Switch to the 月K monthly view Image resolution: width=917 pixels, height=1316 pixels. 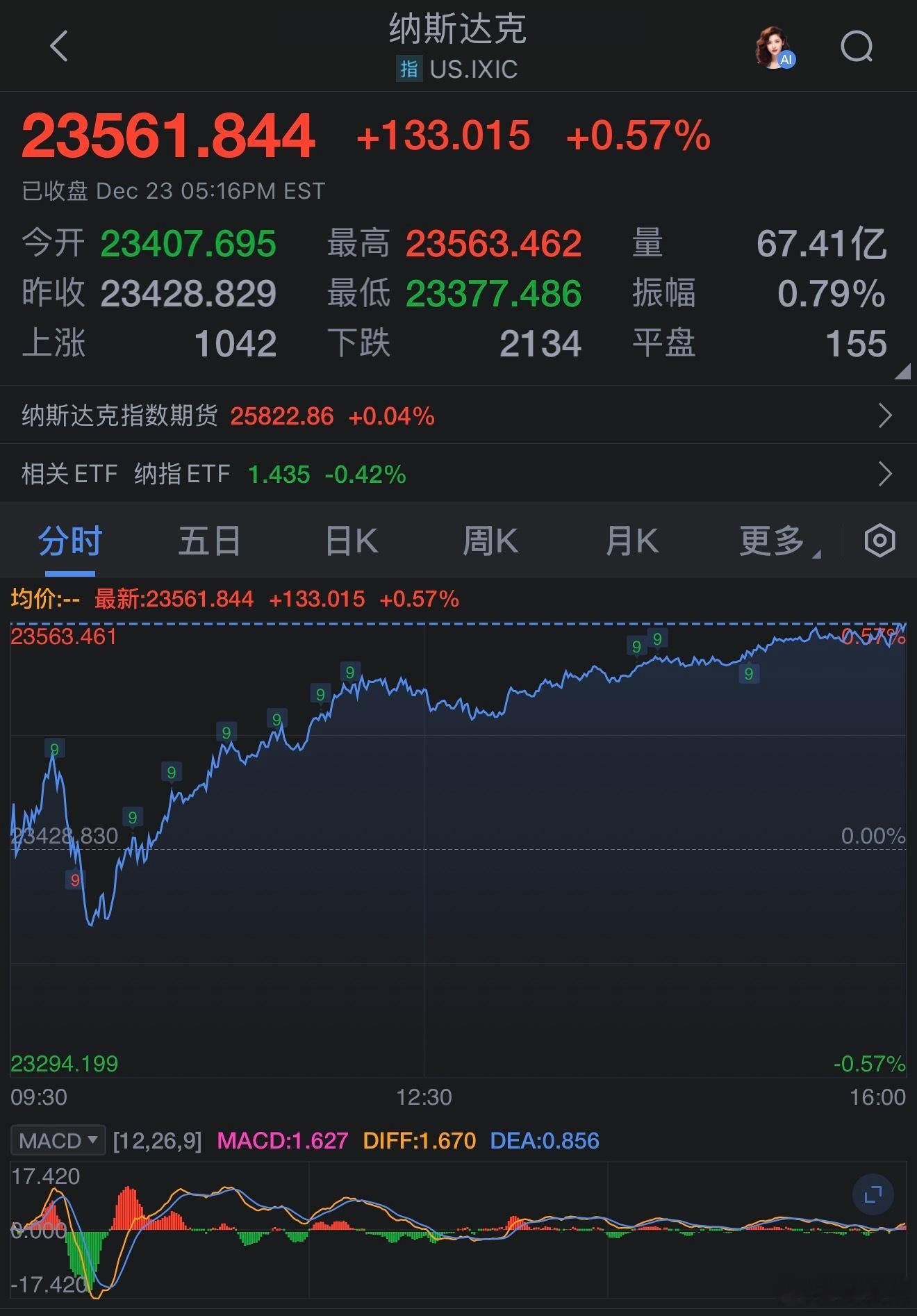tap(629, 541)
